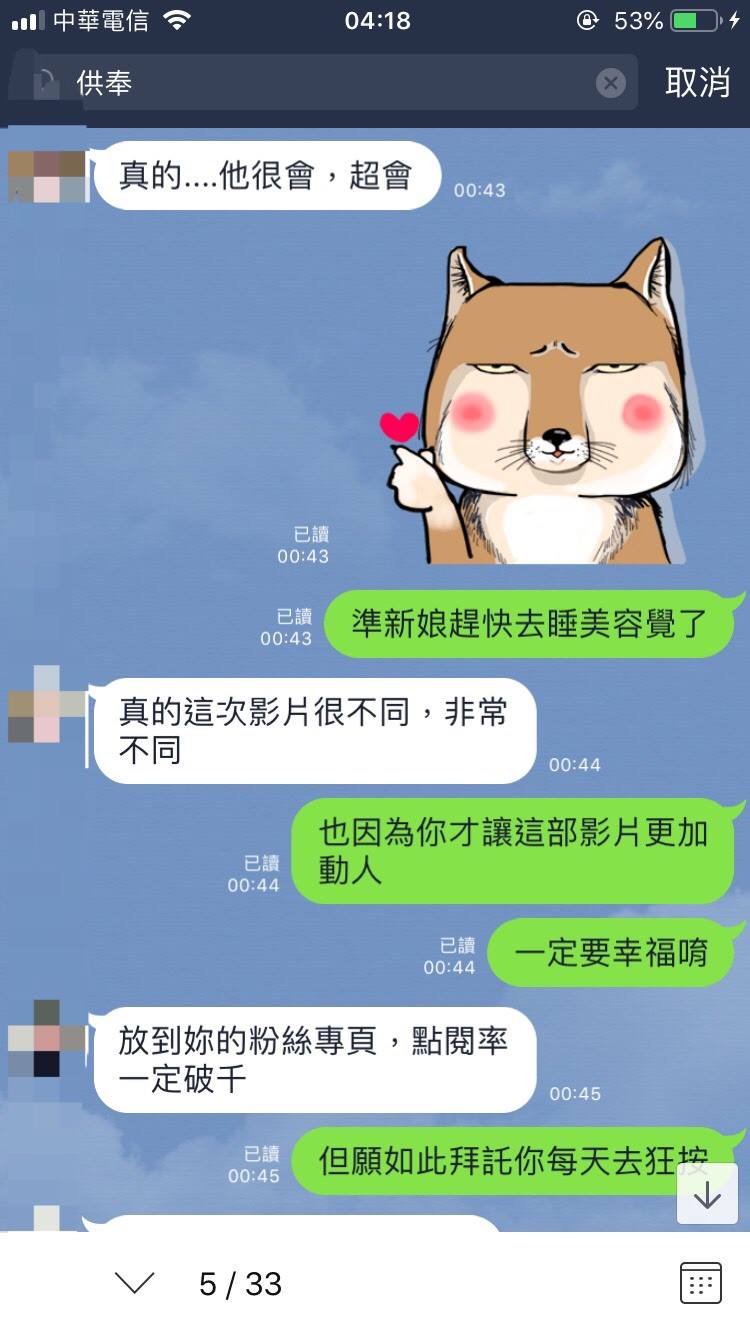Open the calendar date picker

click(700, 1283)
